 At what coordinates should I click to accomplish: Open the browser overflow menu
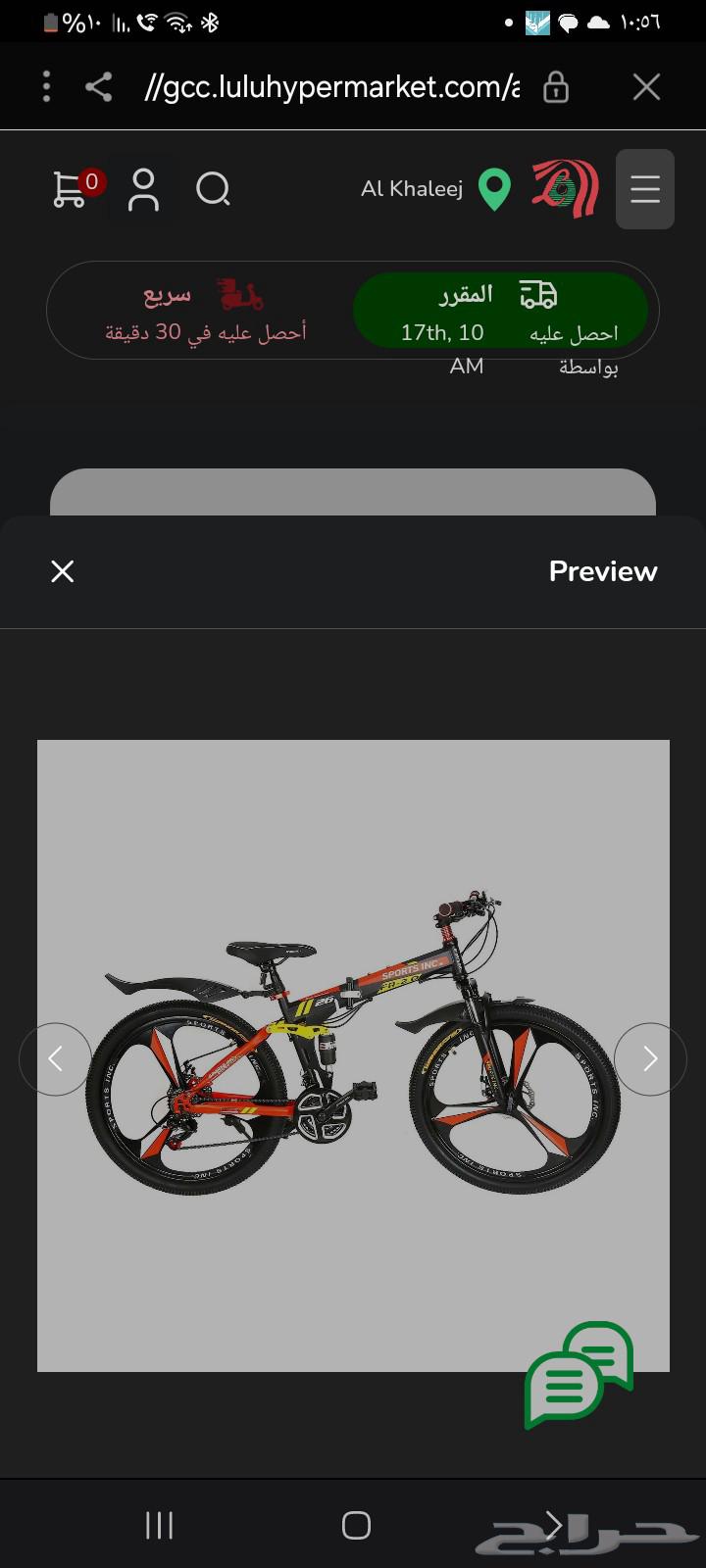coord(46,87)
